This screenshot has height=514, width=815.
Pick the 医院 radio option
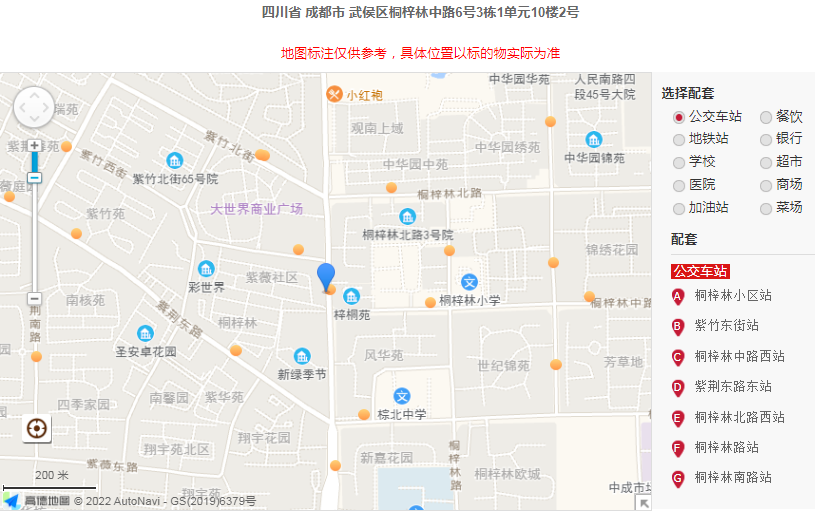pos(680,185)
